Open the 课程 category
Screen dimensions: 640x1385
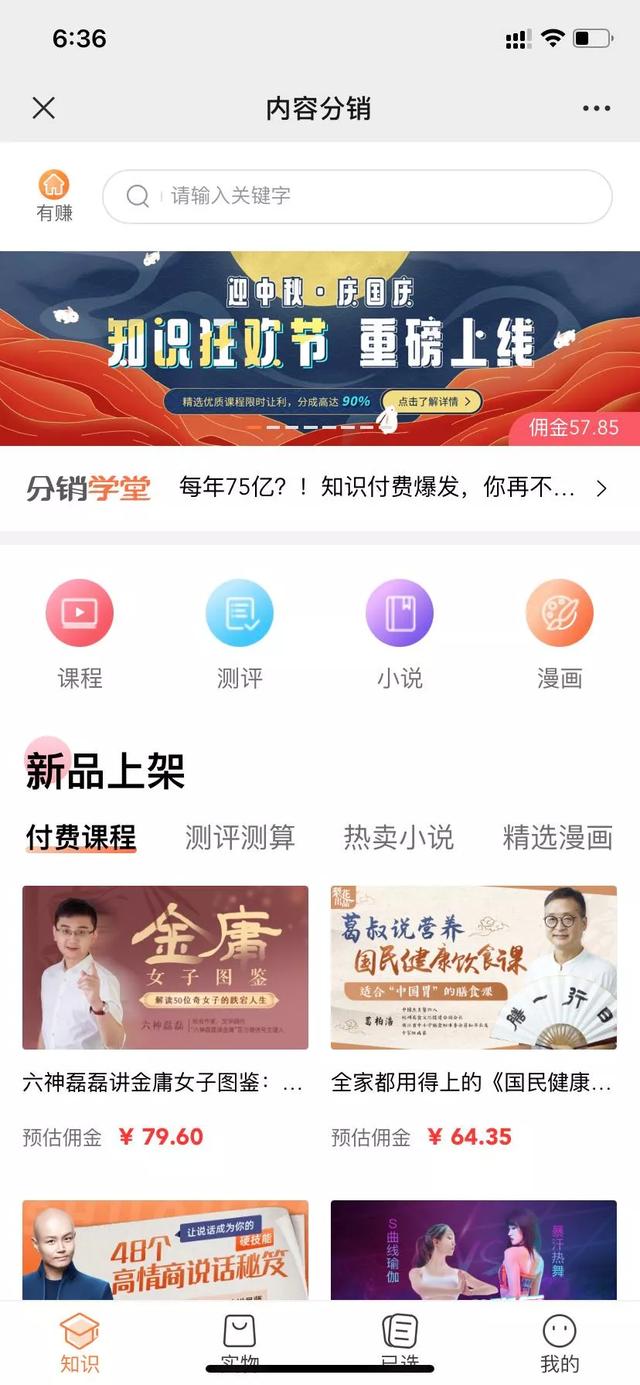tap(80, 634)
